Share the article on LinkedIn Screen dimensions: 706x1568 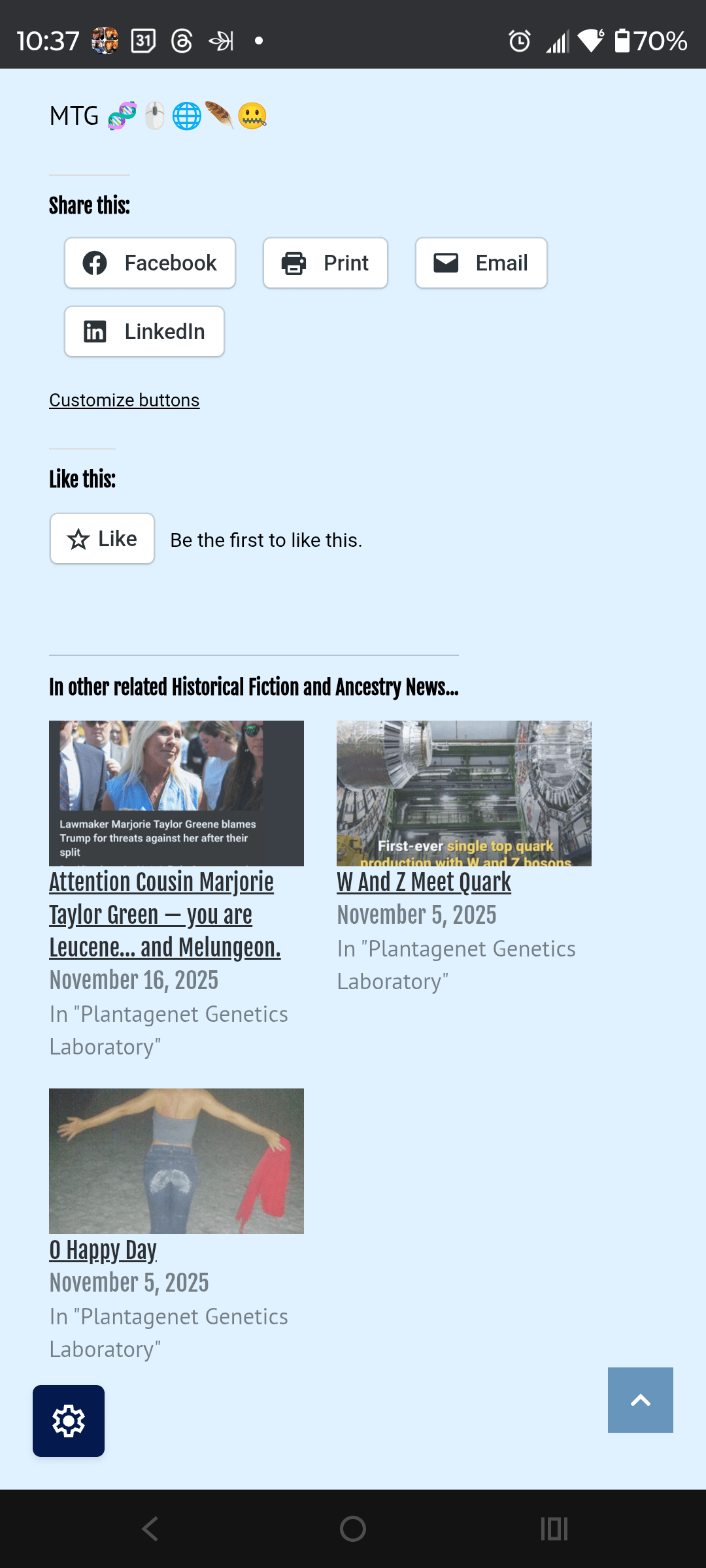144,331
